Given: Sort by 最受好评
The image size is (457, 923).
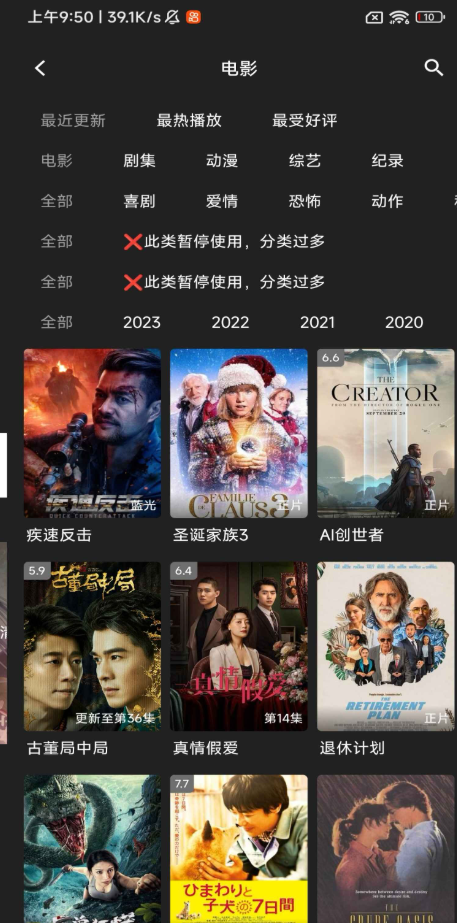Looking at the screenshot, I should (304, 121).
